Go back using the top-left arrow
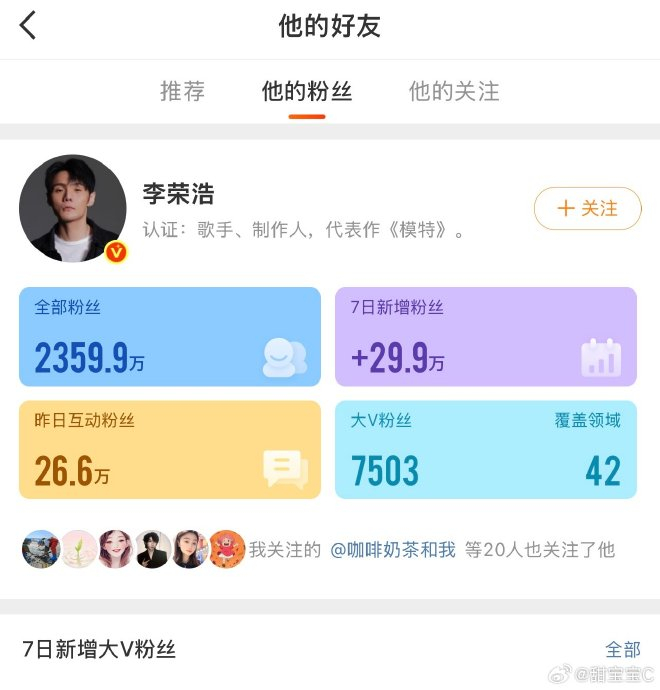The image size is (660, 690). [28, 26]
